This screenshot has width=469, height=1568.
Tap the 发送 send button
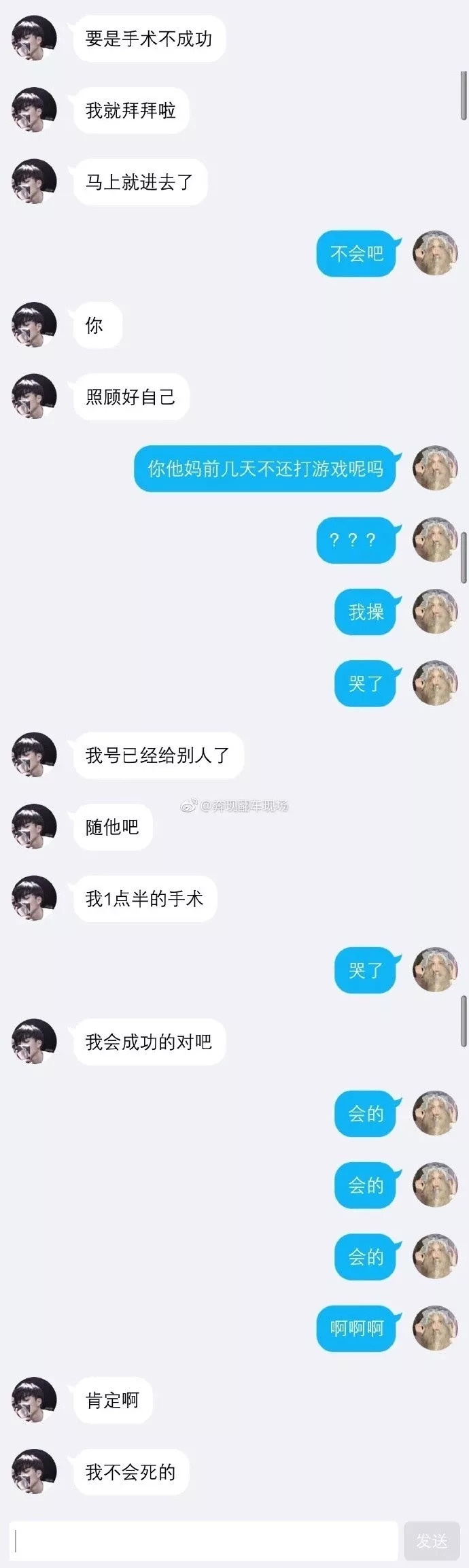pyautogui.click(x=432, y=1541)
